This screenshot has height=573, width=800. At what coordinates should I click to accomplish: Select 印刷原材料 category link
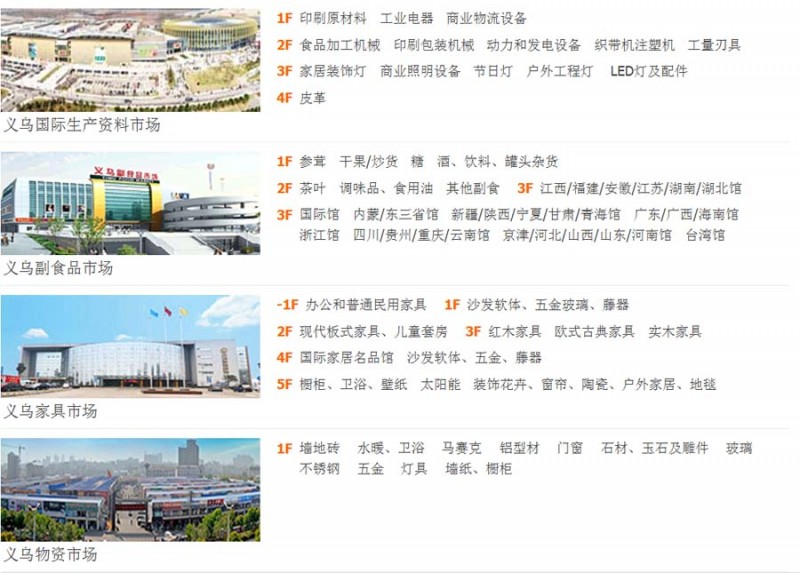click(x=333, y=18)
